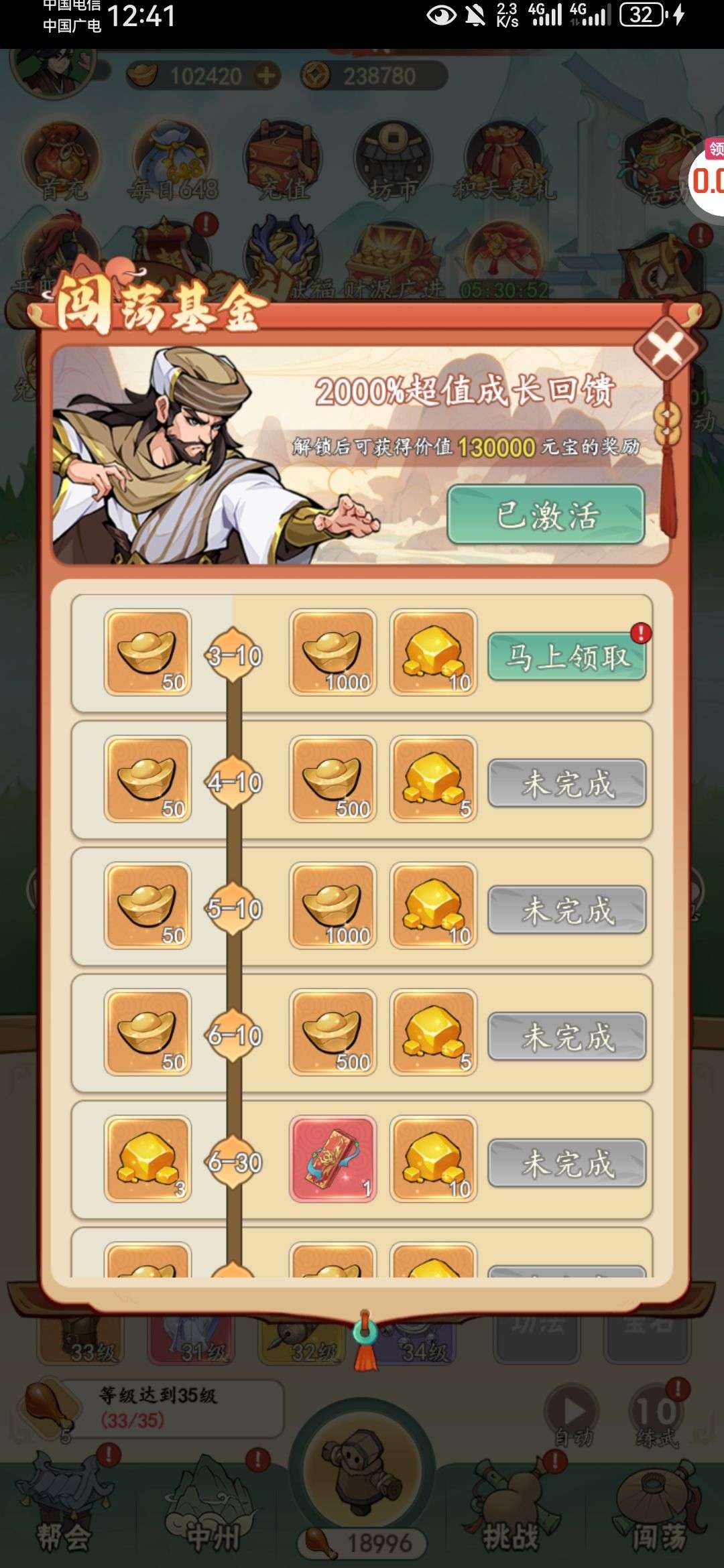Tap 未完成 on the 4-10 row
This screenshot has height=1568, width=724.
click(567, 783)
